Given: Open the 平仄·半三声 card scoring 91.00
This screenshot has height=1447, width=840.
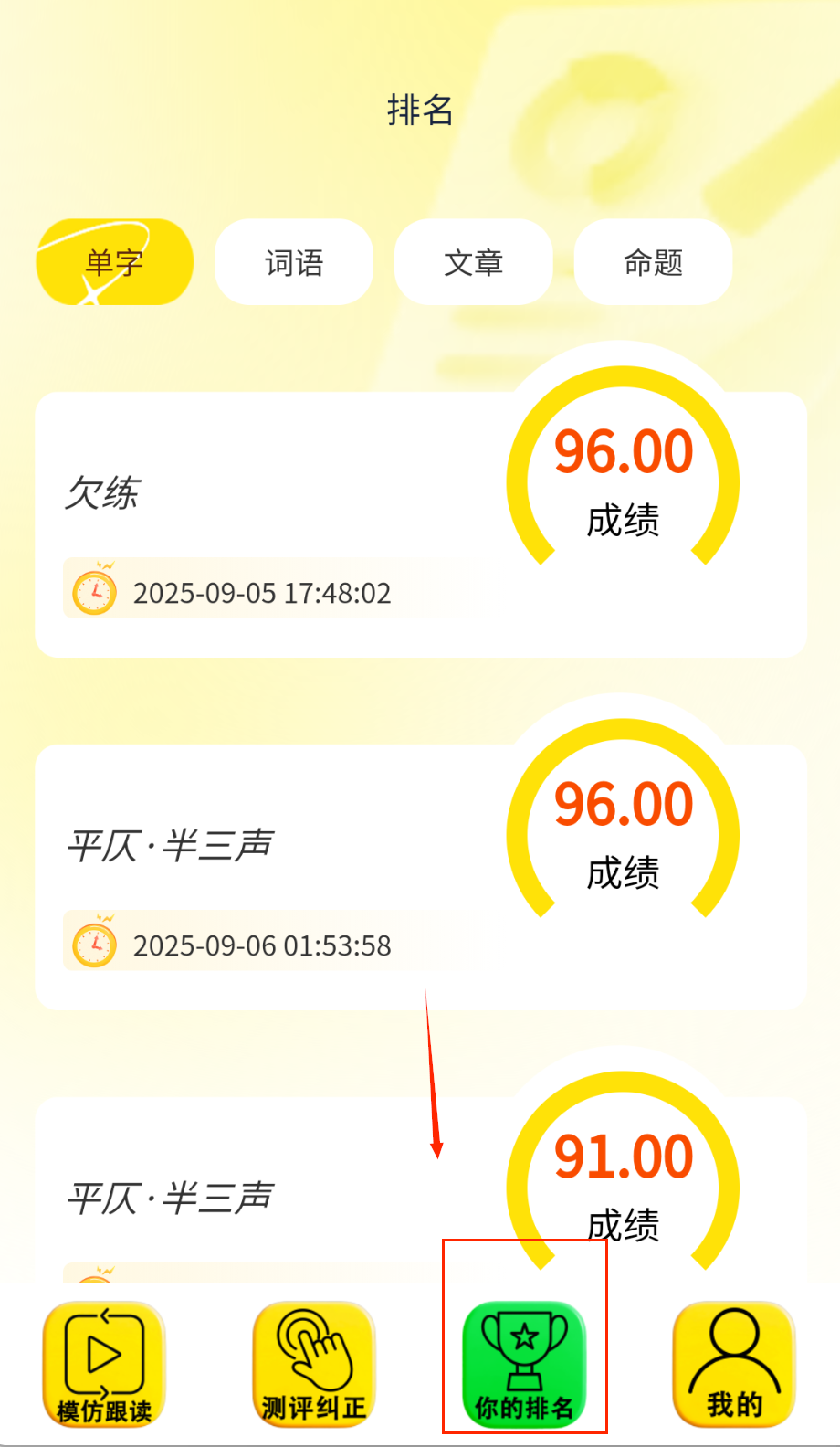Looking at the screenshot, I should (274, 1197).
